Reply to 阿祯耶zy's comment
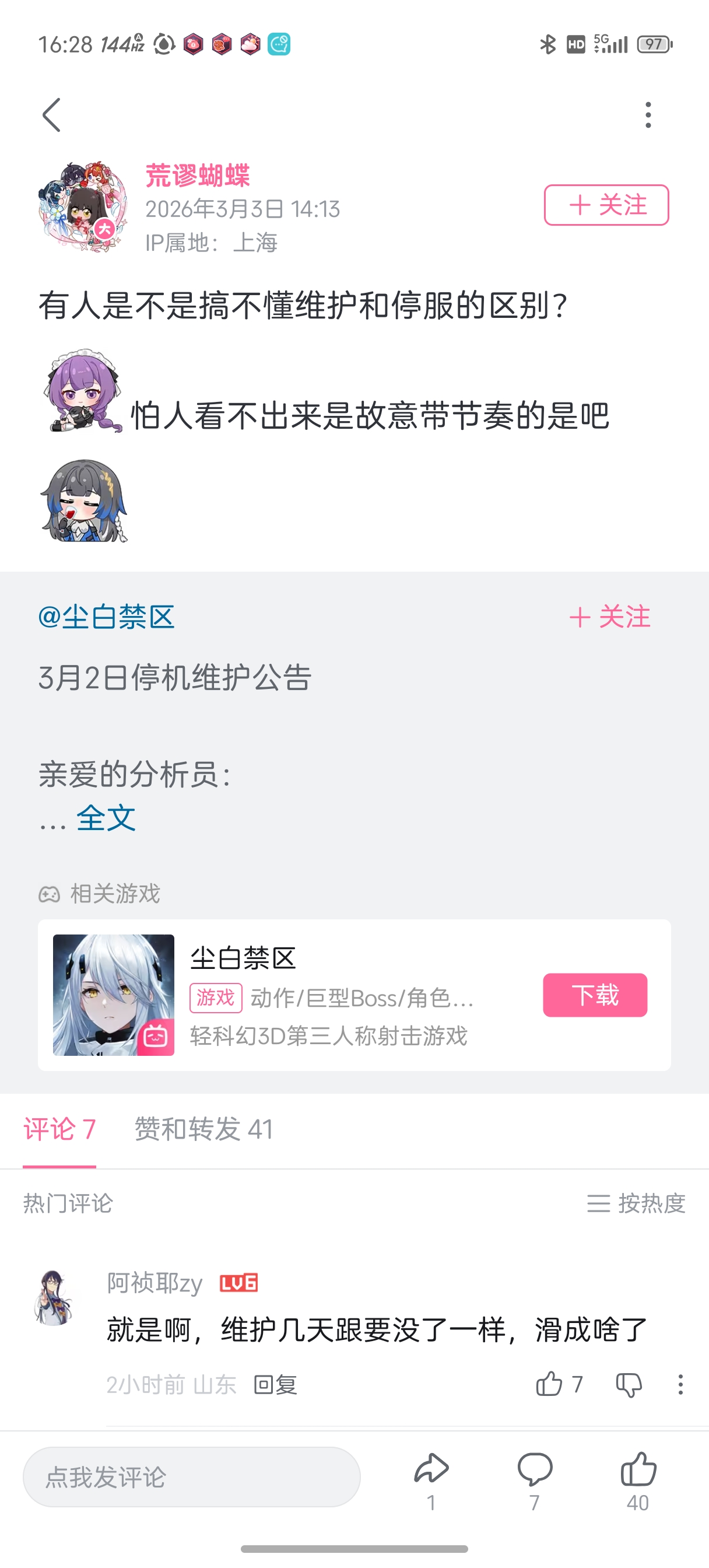Image resolution: width=709 pixels, height=1568 pixels. [275, 1385]
